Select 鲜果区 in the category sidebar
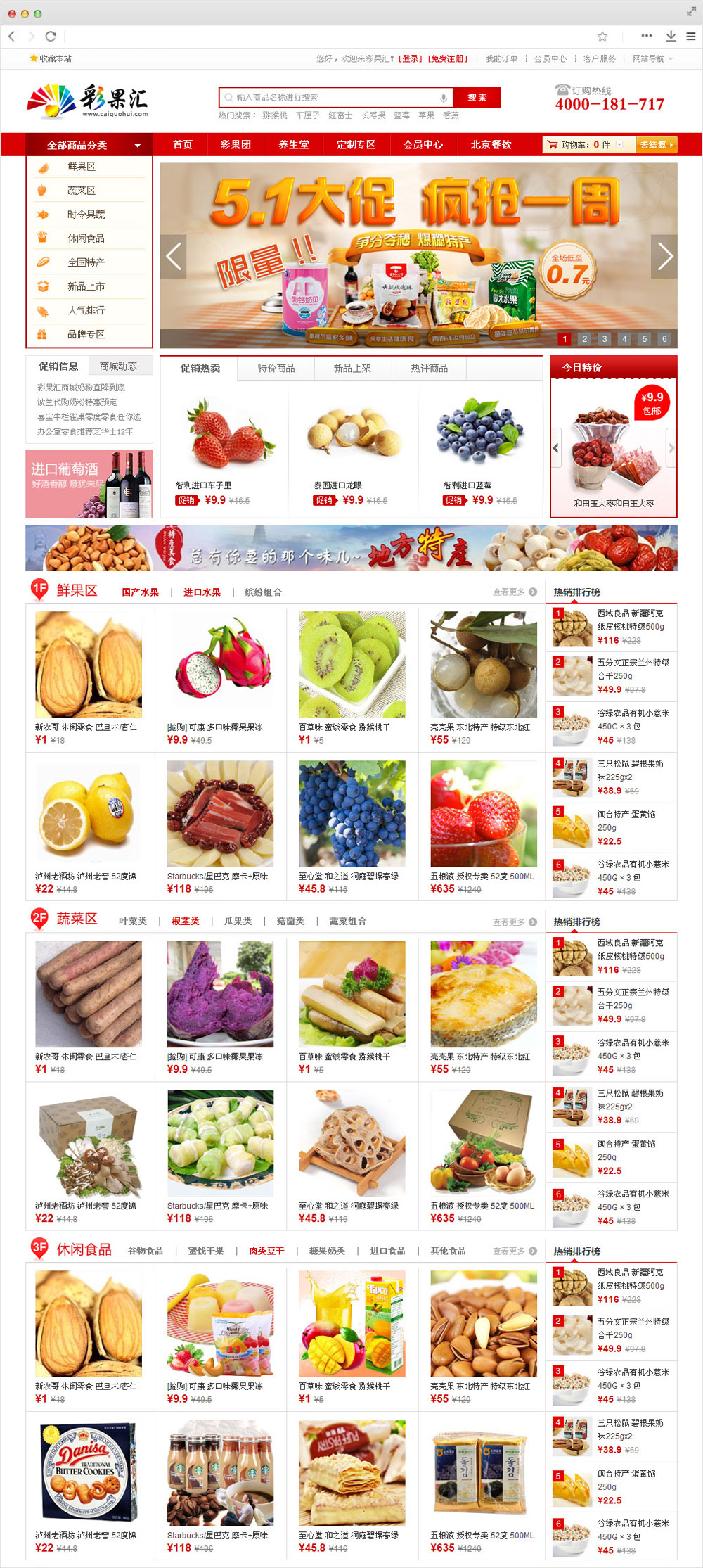 (x=82, y=167)
